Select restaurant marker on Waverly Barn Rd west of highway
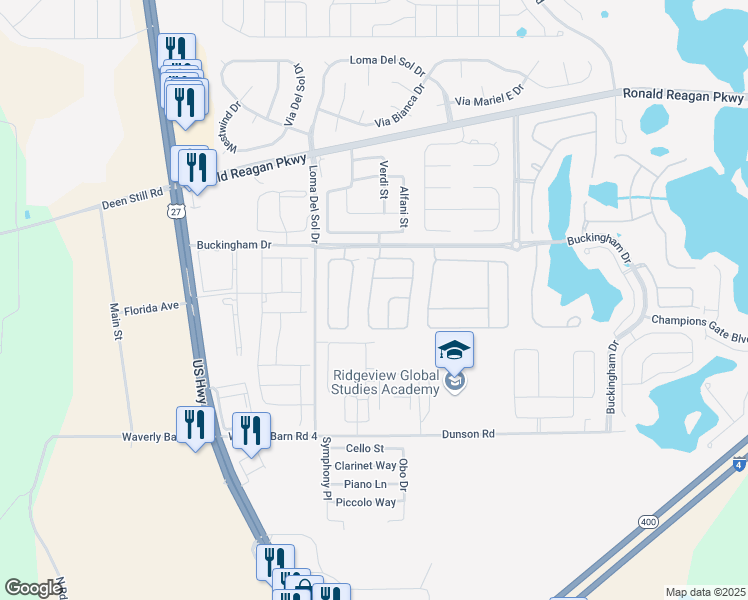This screenshot has width=748, height=600. [x=195, y=426]
